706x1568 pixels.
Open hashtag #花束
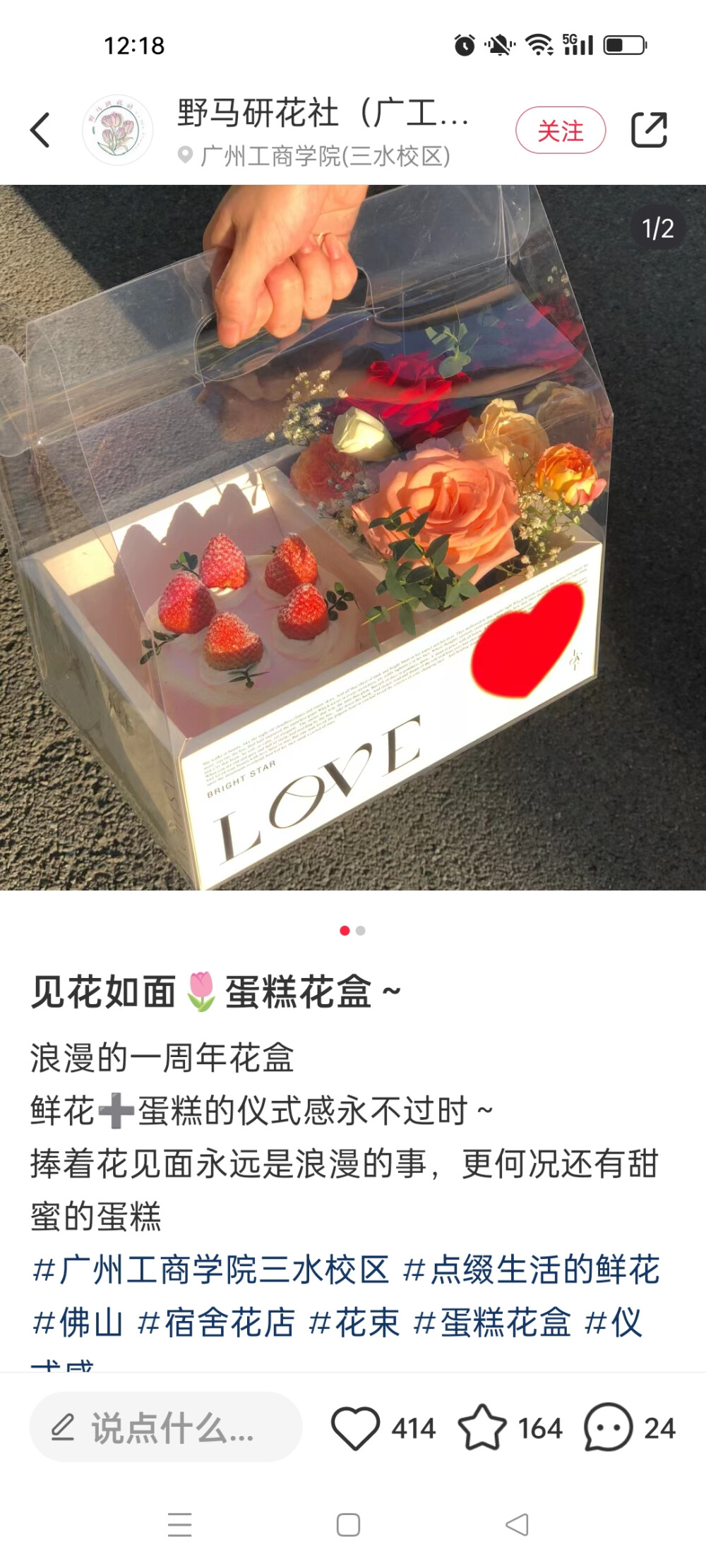(x=354, y=1322)
